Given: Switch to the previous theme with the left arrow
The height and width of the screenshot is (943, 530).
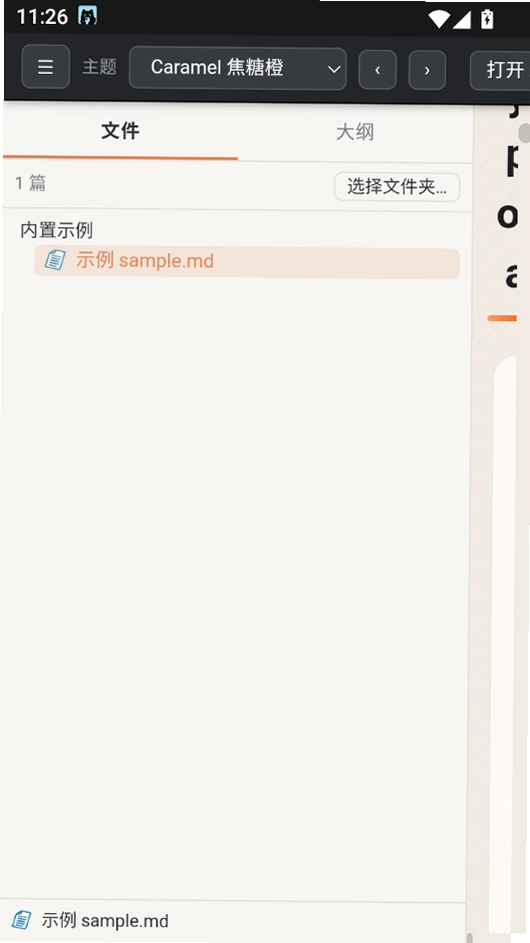Looking at the screenshot, I should 377,70.
